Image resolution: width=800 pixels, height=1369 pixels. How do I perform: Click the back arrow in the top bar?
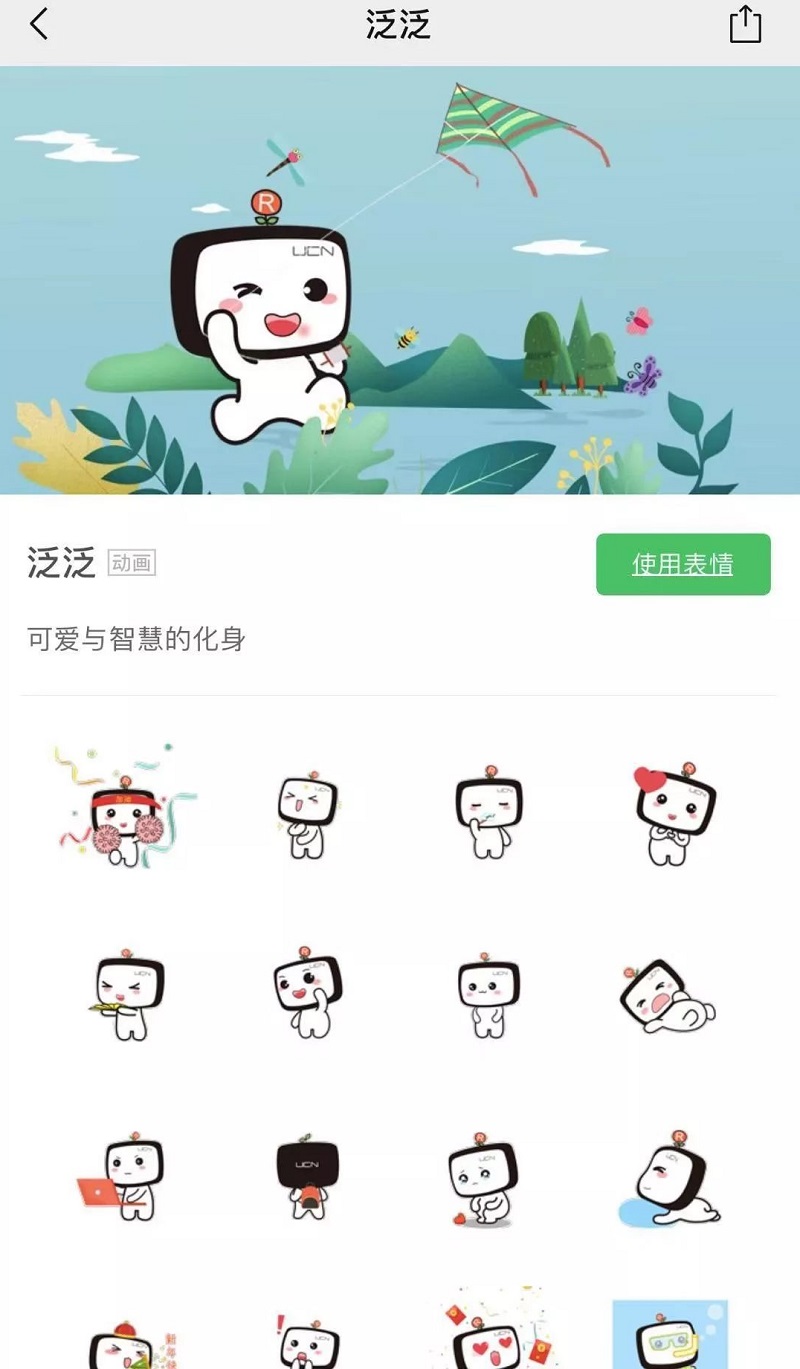[x=40, y=24]
